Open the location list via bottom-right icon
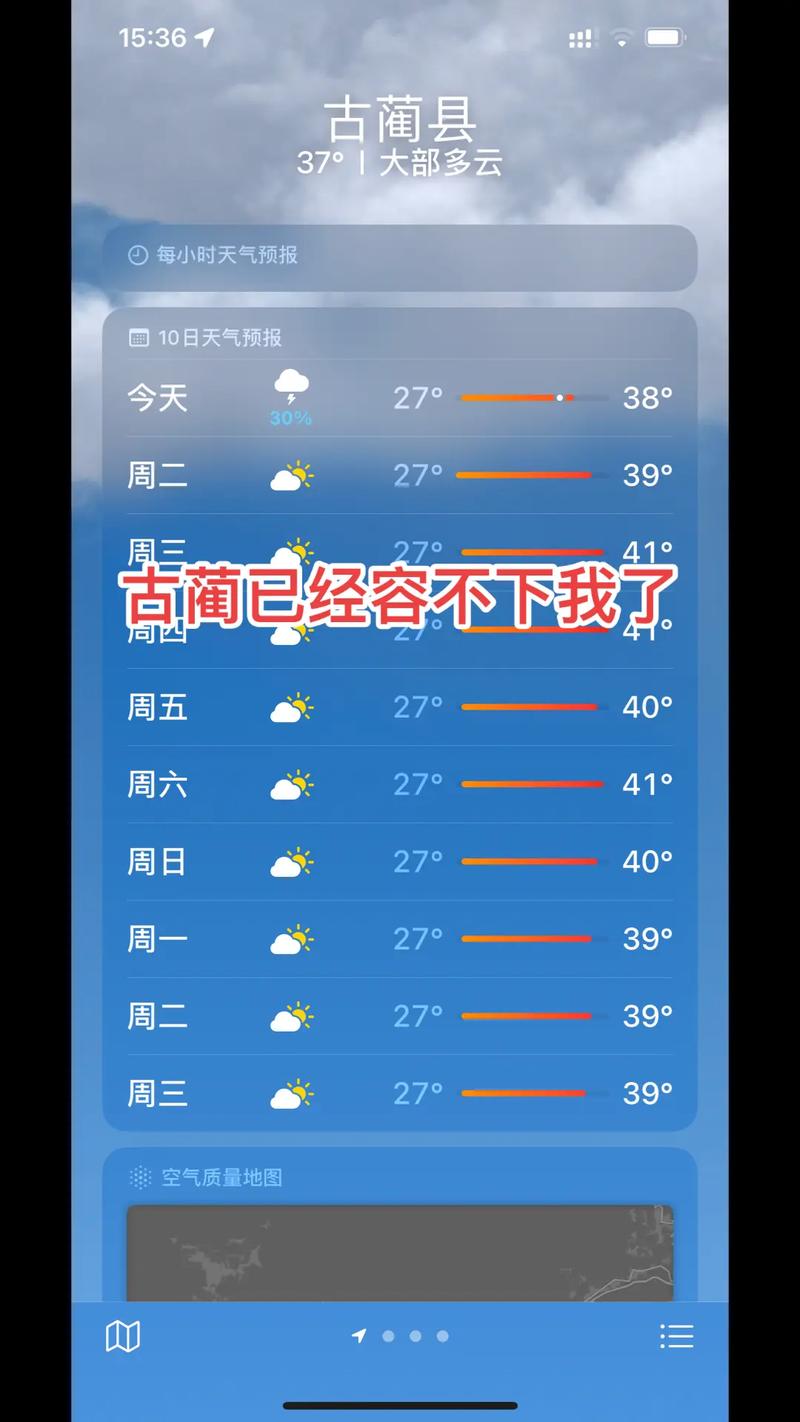800x1422 pixels. click(678, 1336)
